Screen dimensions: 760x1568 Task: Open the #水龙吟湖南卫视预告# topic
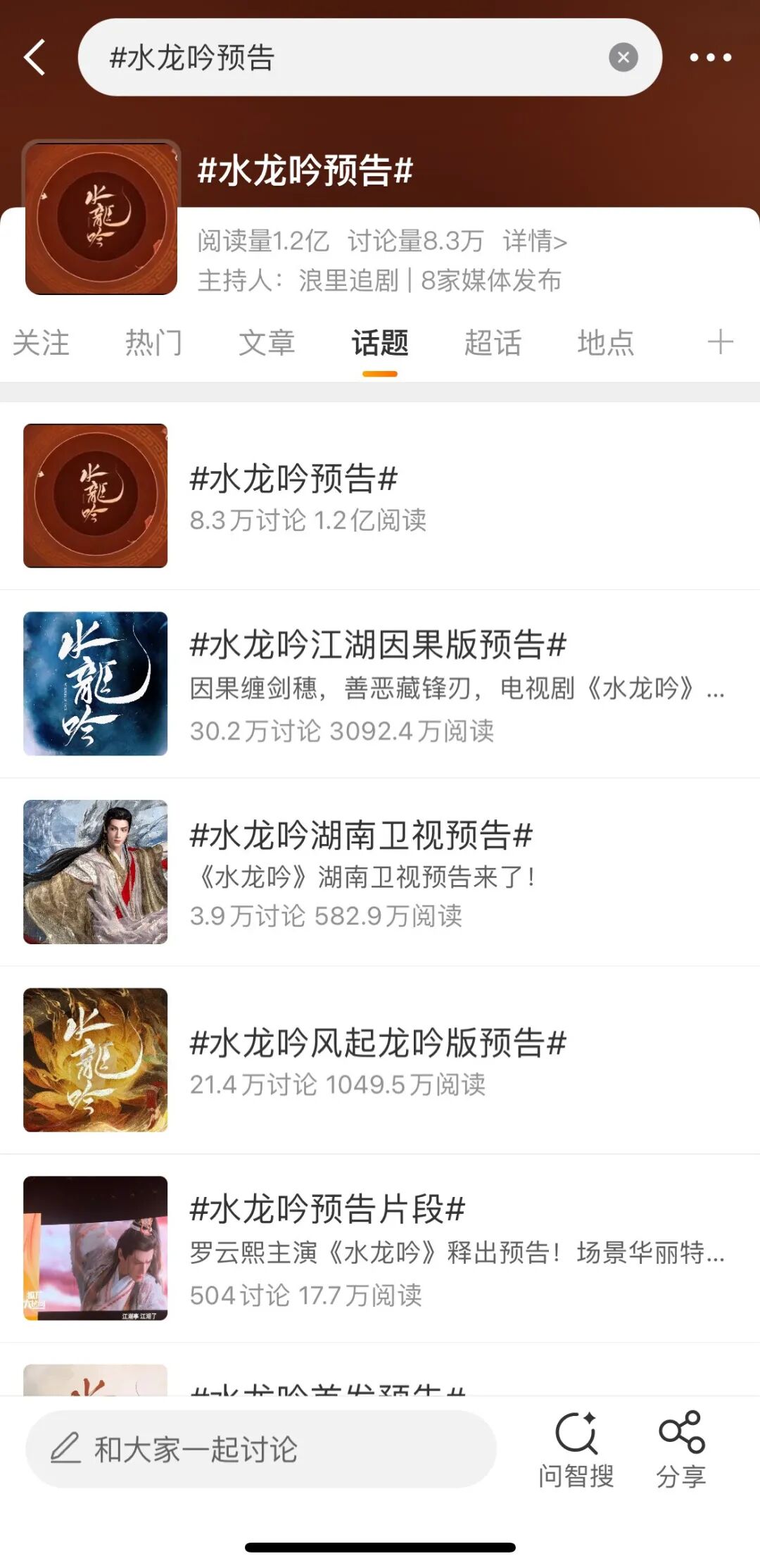[x=380, y=872]
